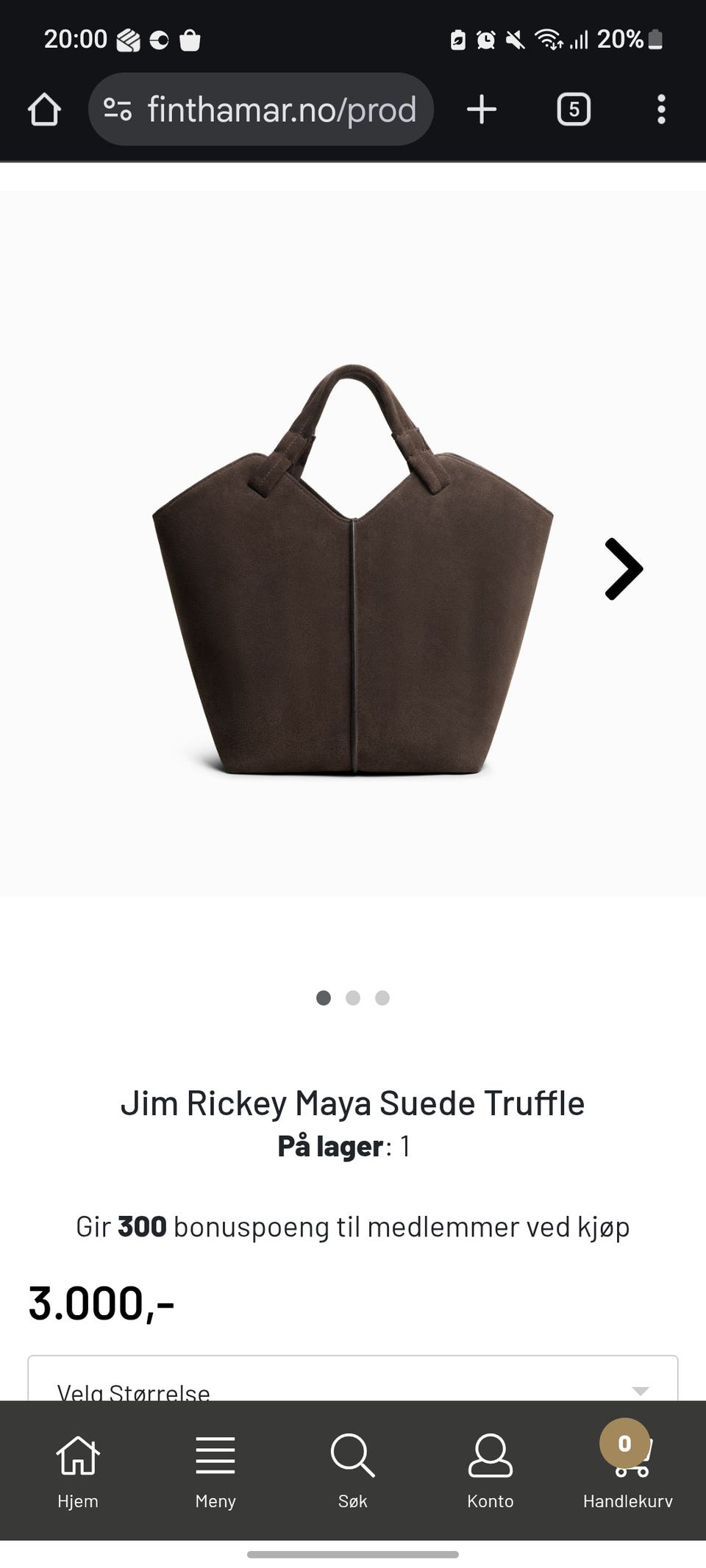This screenshot has height=1568, width=706.
Task: Show the open tabs switcher
Action: [574, 110]
